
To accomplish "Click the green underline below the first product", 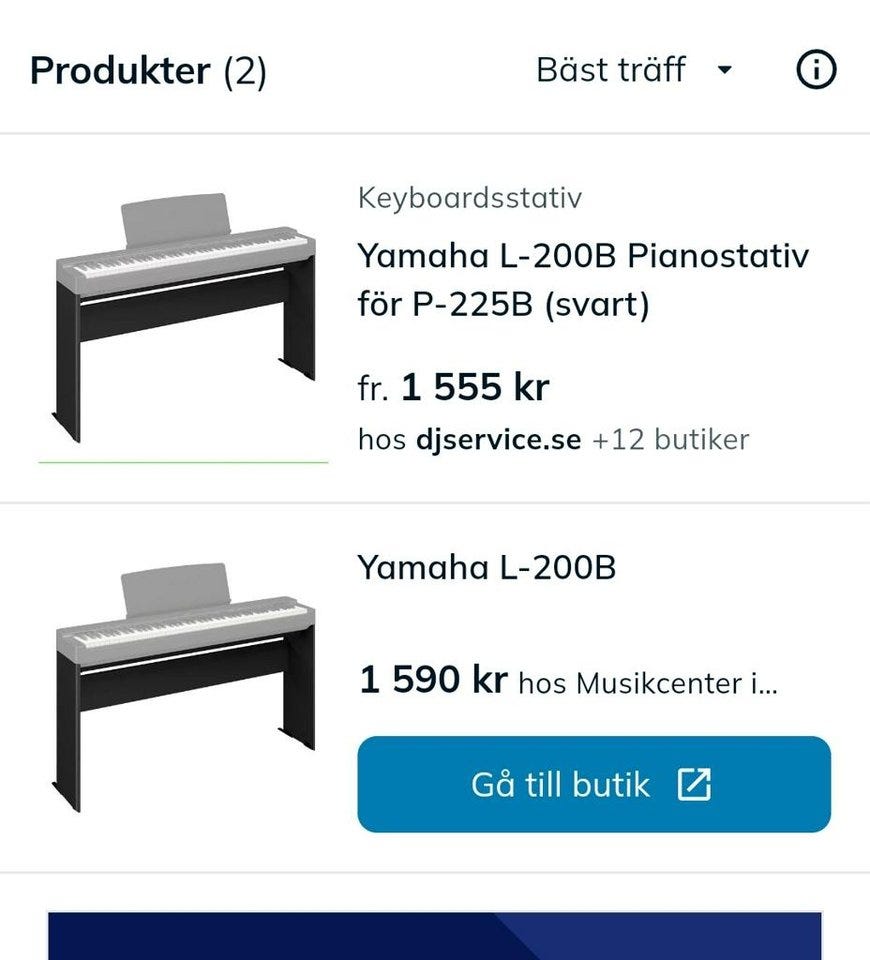I will (182, 463).
